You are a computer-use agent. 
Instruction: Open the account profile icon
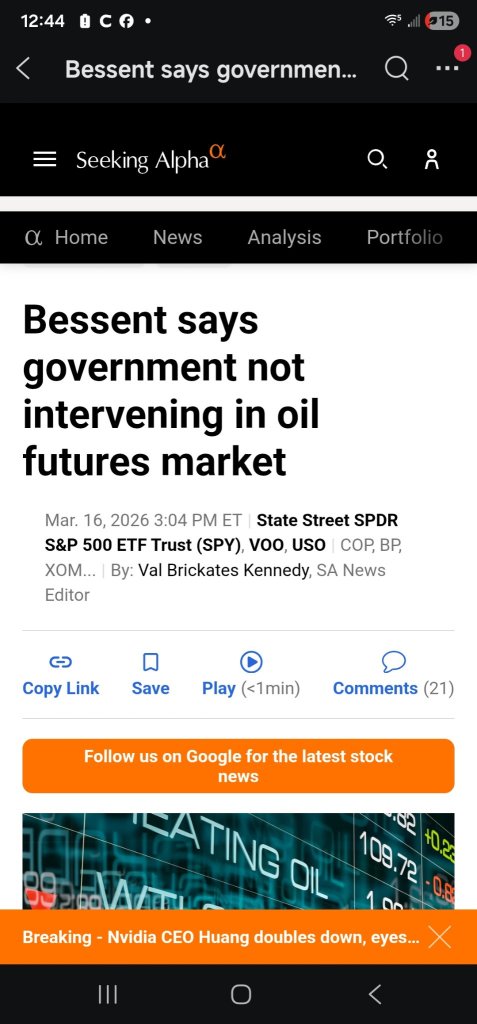click(431, 159)
